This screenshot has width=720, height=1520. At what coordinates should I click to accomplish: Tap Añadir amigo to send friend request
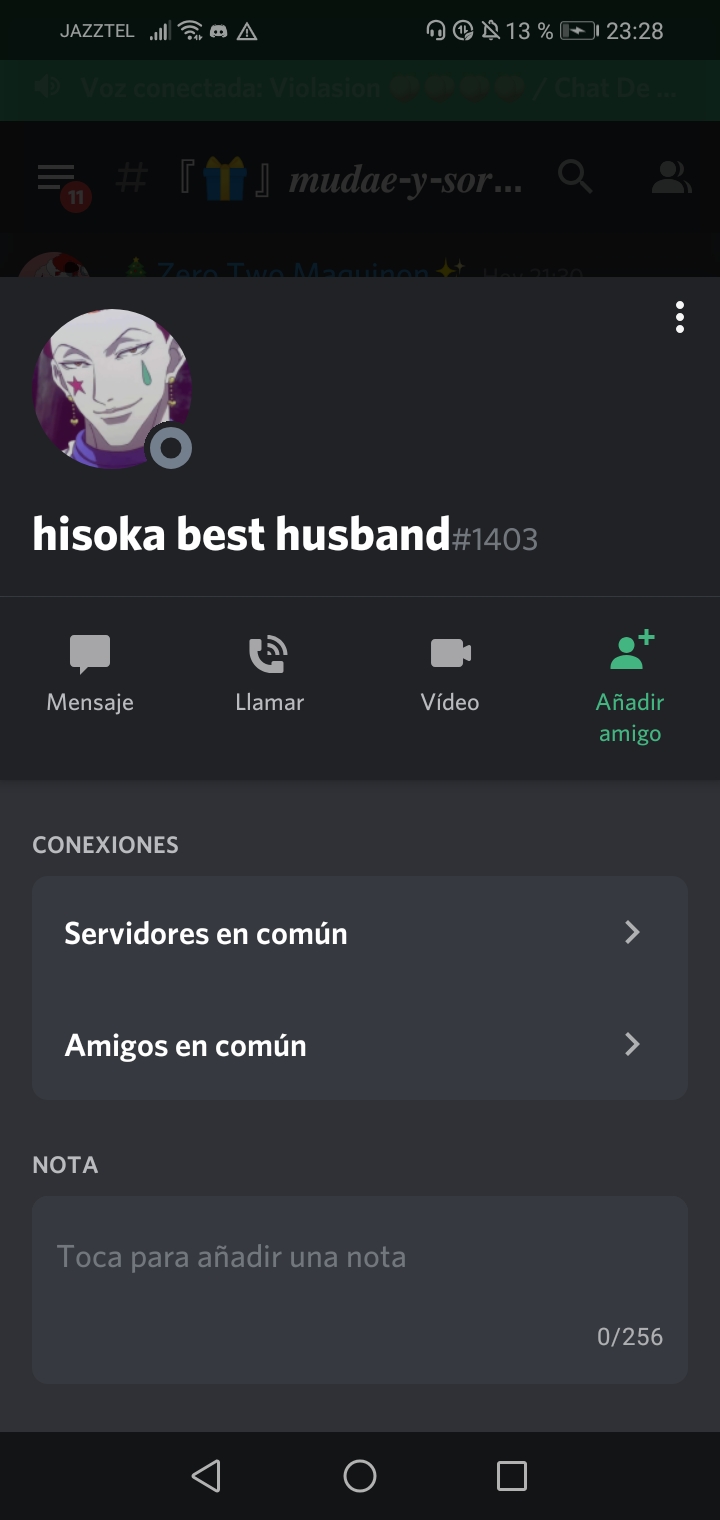pos(630,688)
